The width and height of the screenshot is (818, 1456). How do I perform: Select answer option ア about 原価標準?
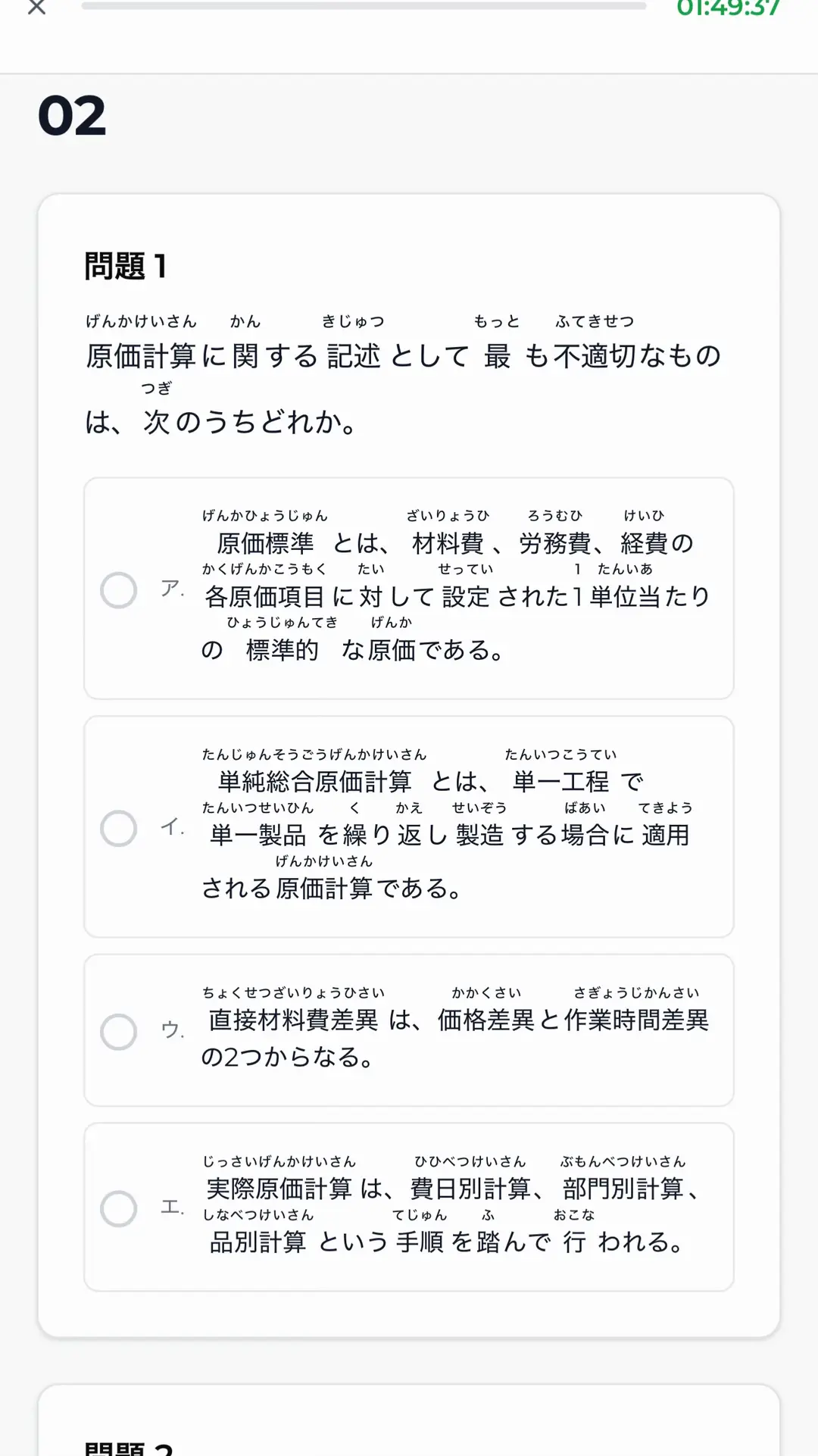pos(408,589)
